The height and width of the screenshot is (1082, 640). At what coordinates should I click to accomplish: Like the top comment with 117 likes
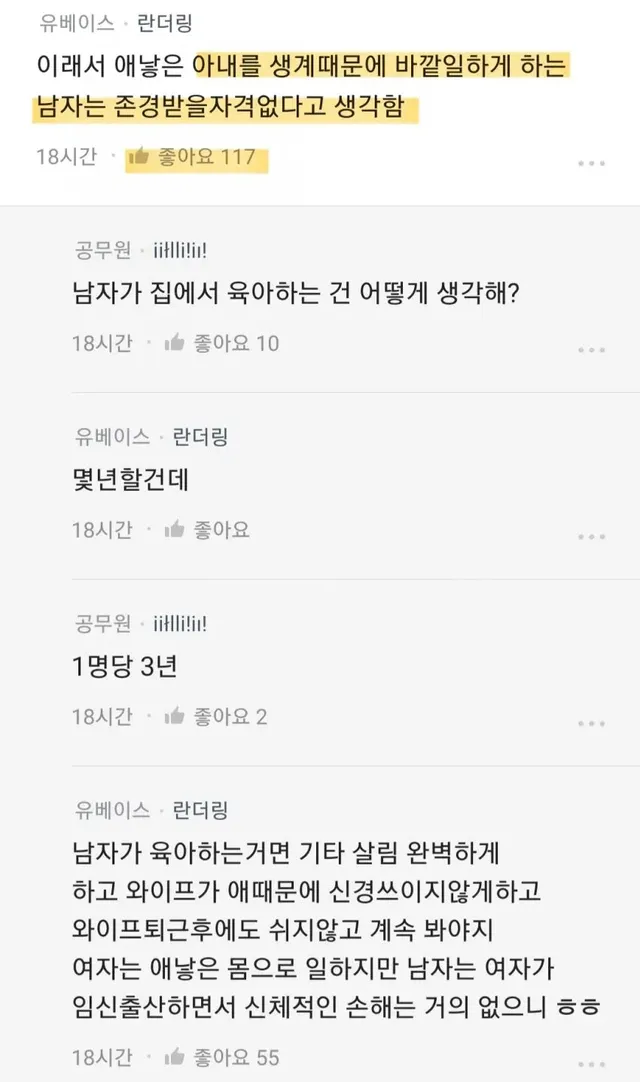(192, 157)
